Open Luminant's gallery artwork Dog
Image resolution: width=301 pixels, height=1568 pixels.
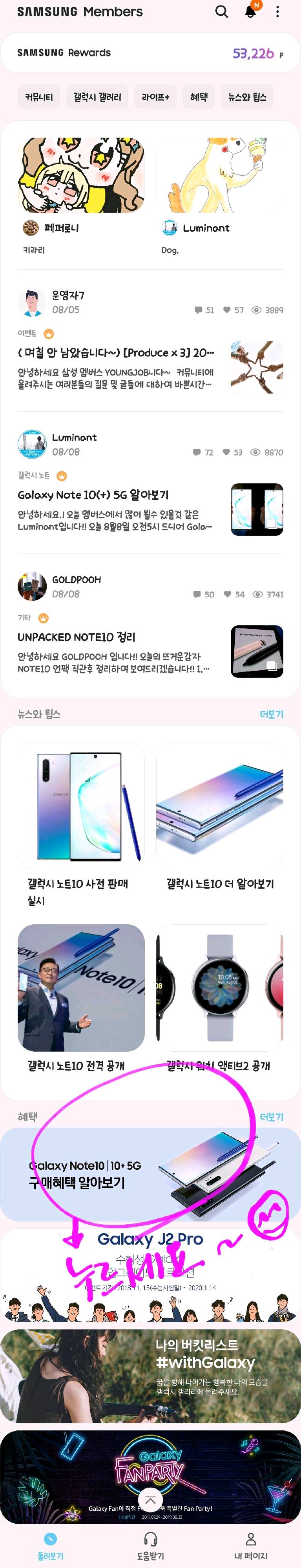(219, 175)
